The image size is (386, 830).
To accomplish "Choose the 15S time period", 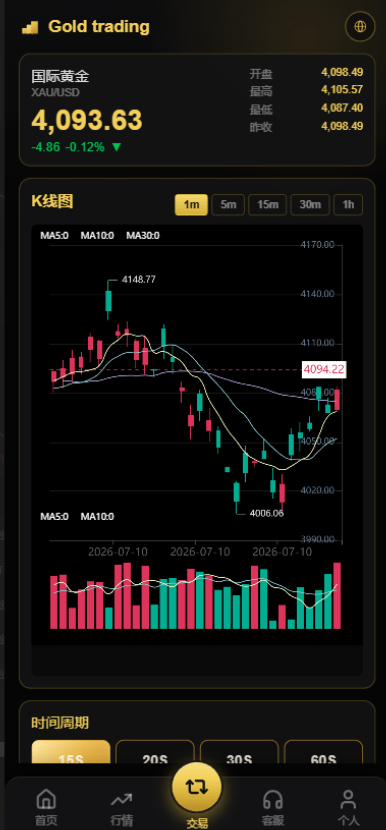I will coord(71,754).
